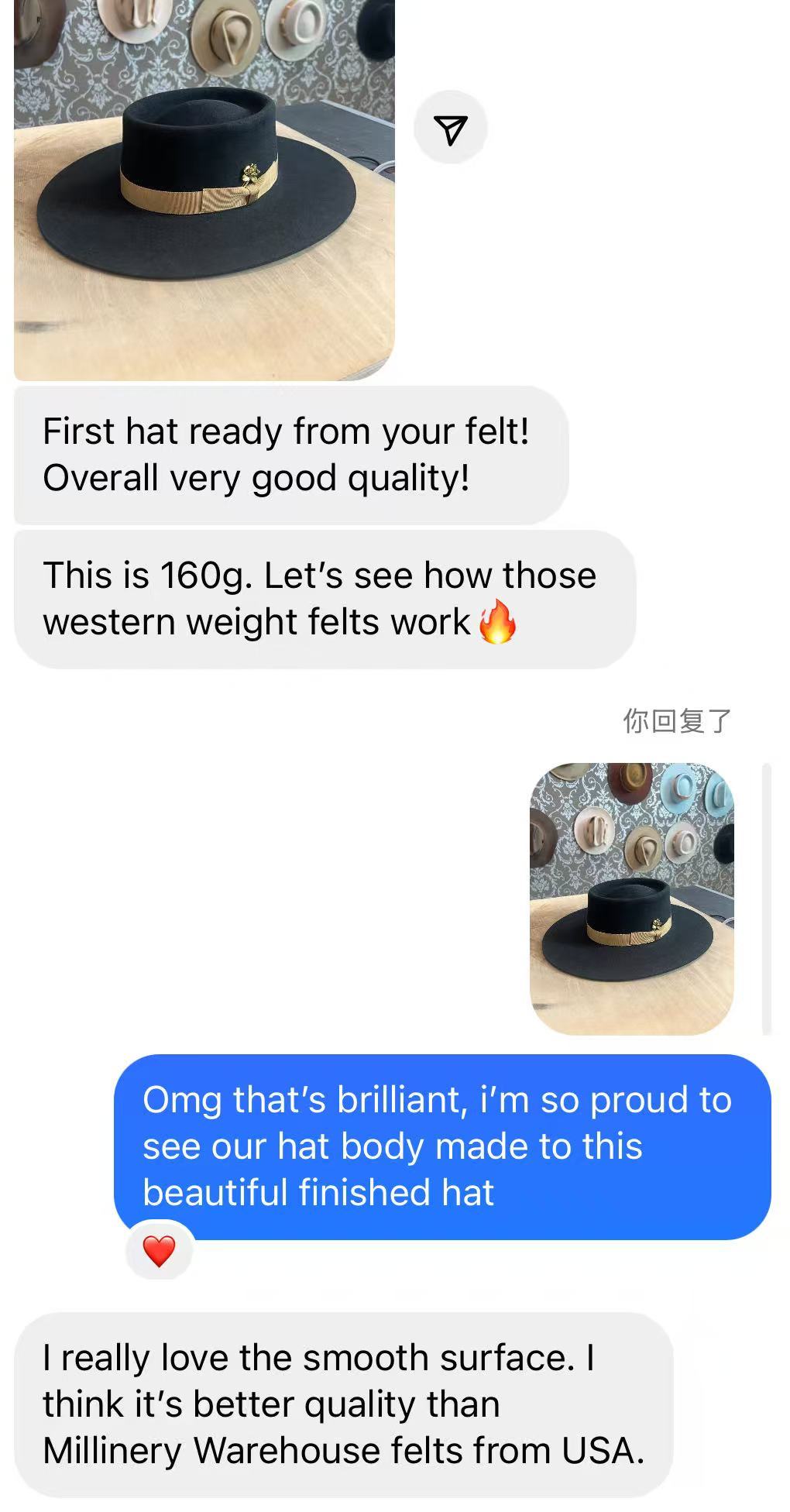
Task: Open the replied-to hat photo thumbnail
Action: point(631,899)
